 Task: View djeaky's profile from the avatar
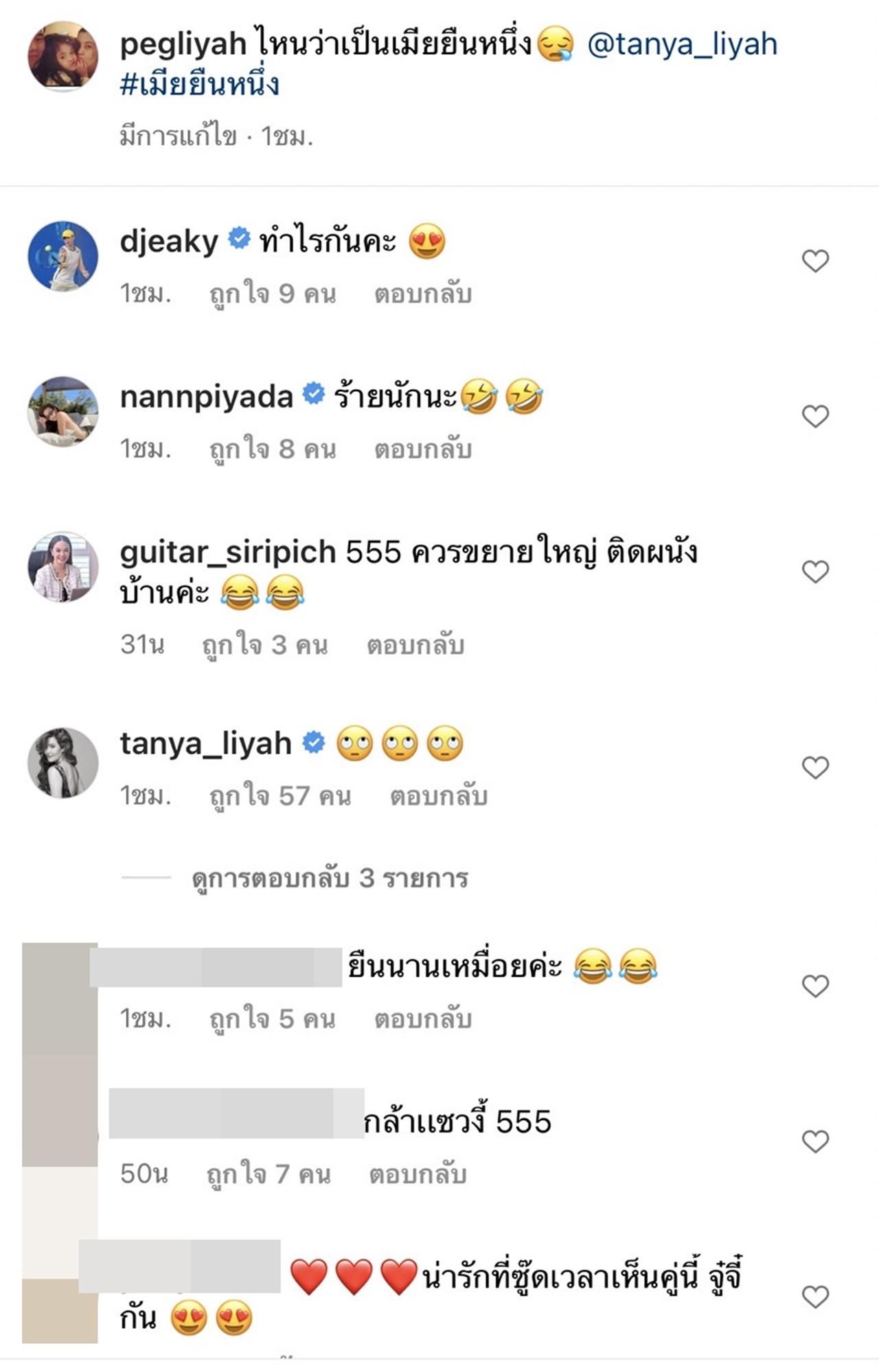coord(62,256)
